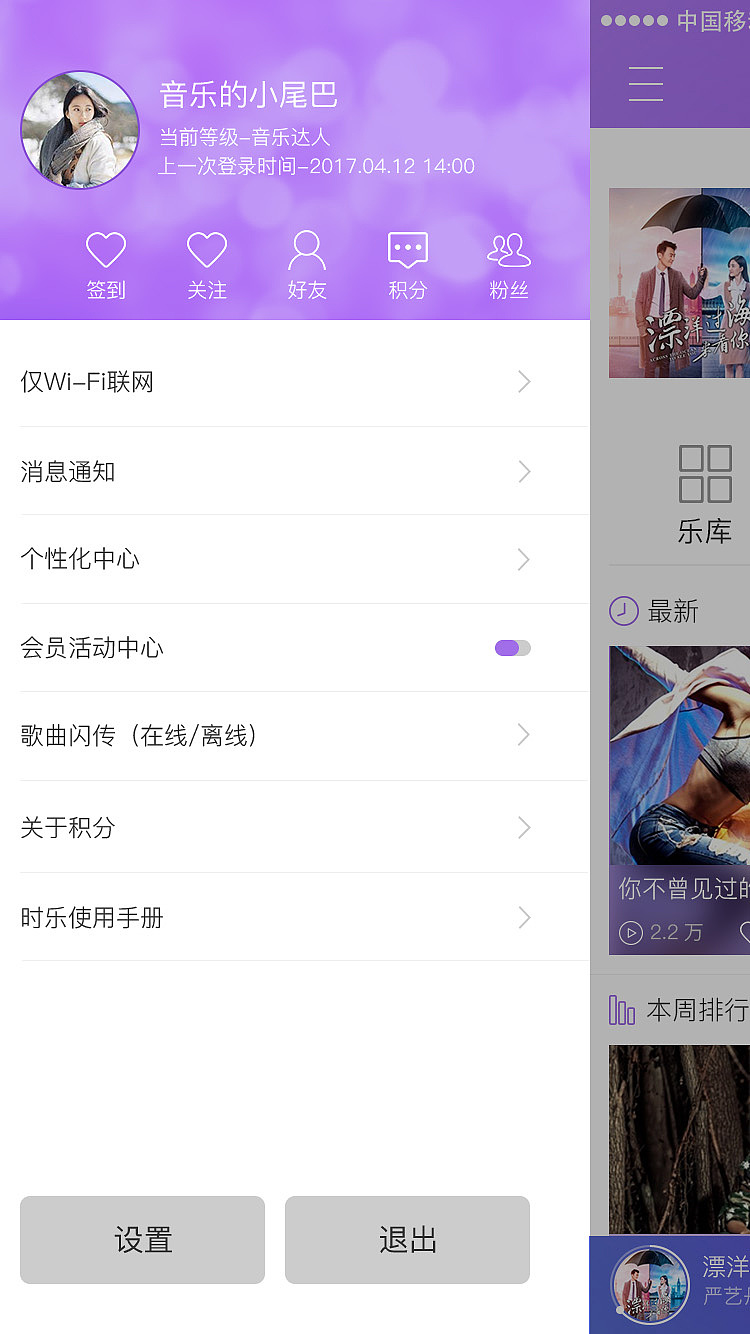Tap the 退出 button to log out
The width and height of the screenshot is (750, 1334).
[x=407, y=1240]
